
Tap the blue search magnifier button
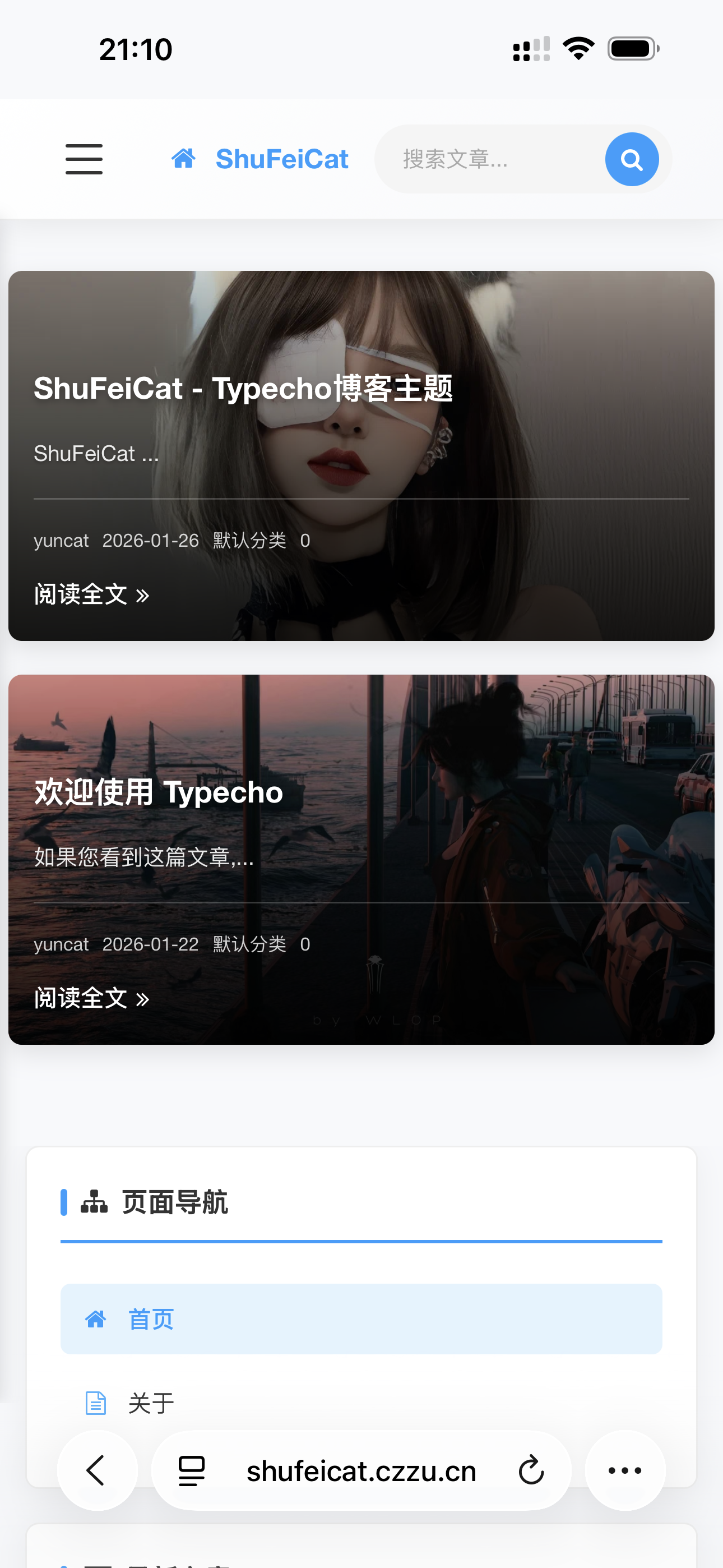click(x=632, y=159)
